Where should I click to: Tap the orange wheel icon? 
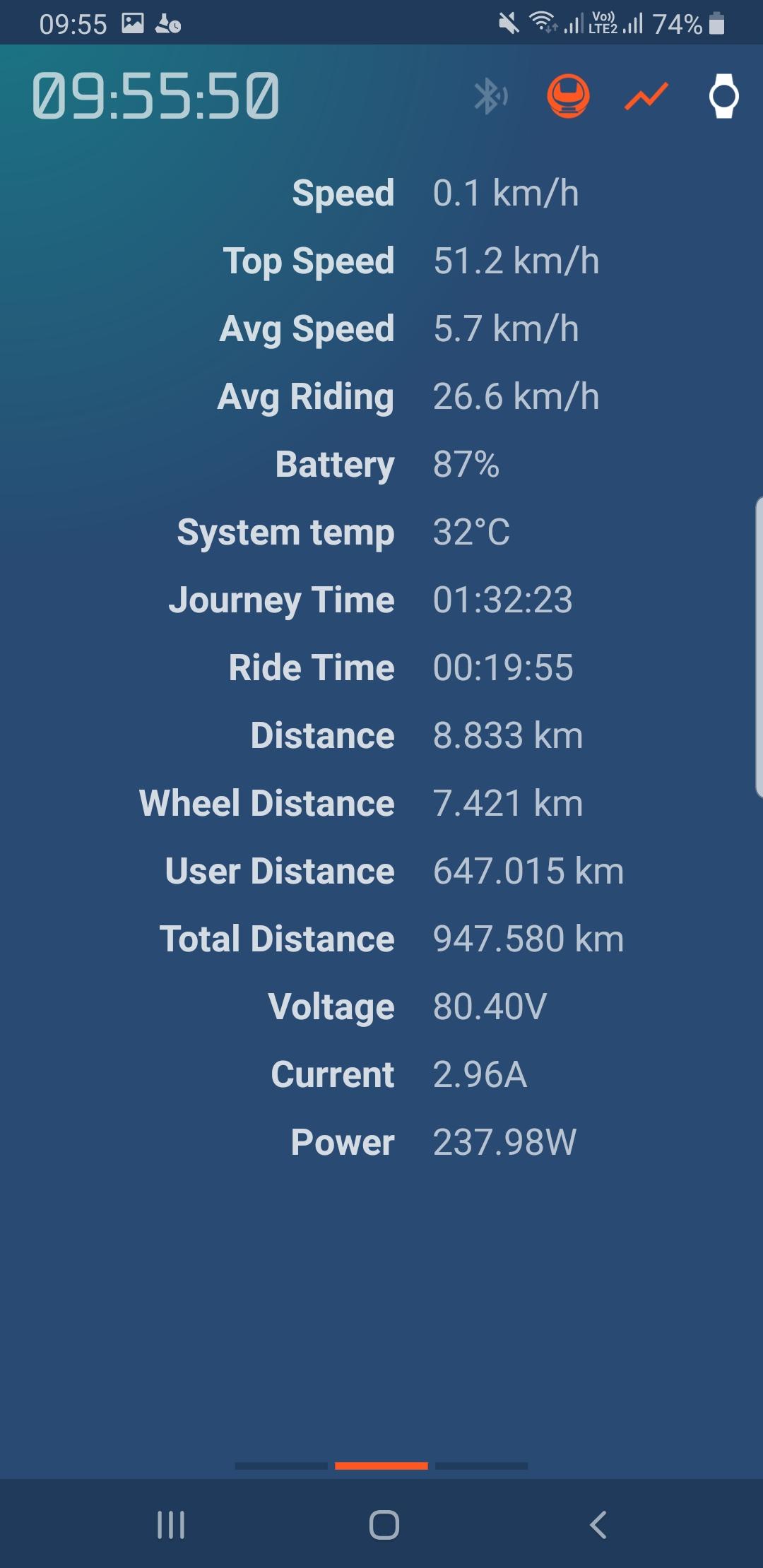tap(568, 96)
